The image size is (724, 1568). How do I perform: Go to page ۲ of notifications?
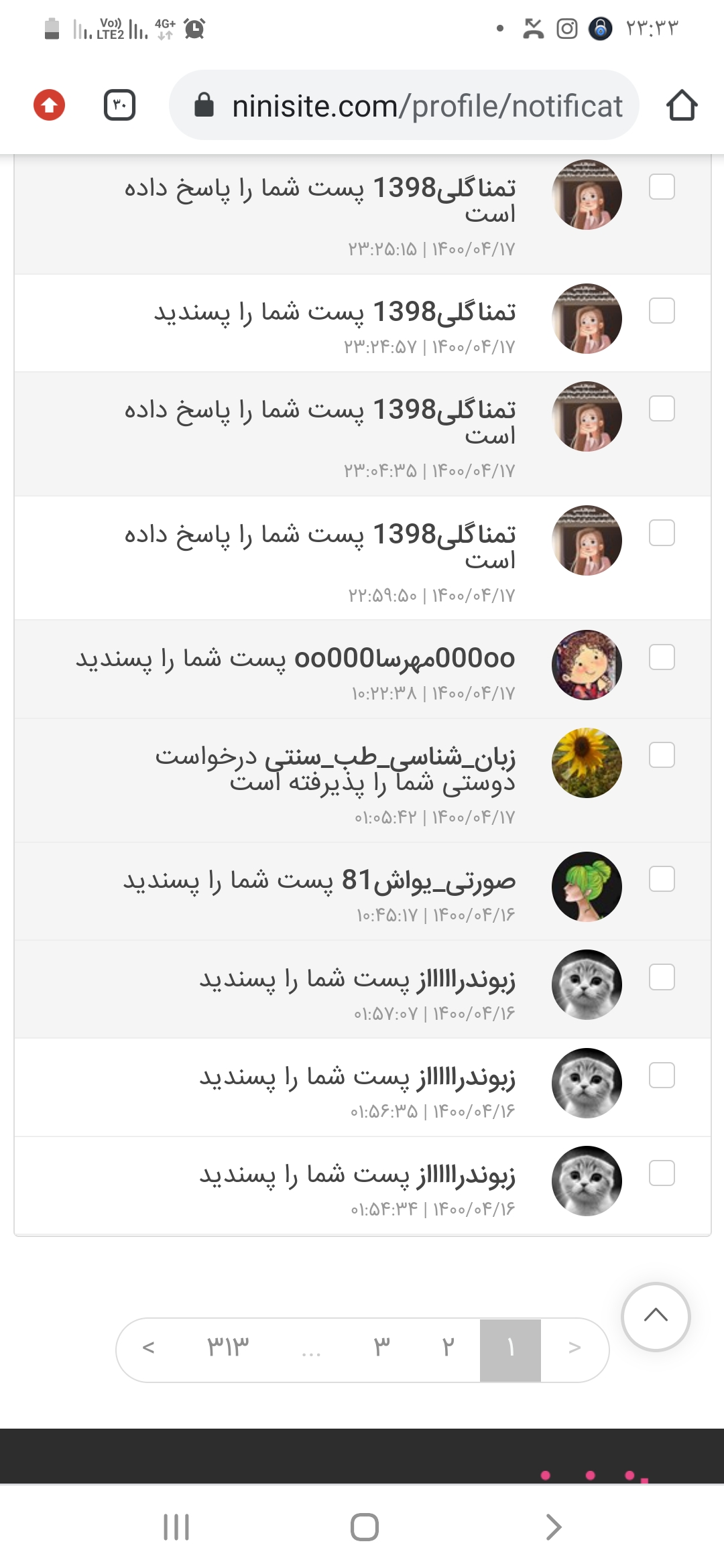coord(448,1346)
